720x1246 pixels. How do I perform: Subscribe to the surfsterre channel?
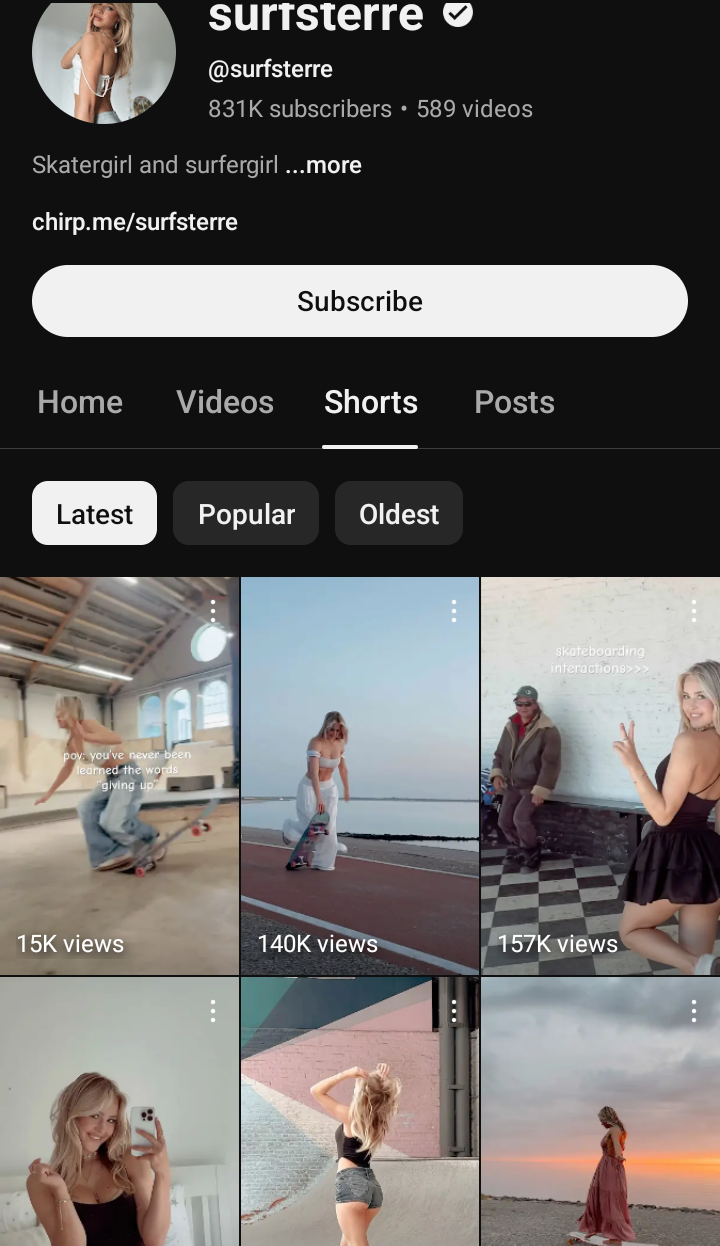tap(360, 301)
